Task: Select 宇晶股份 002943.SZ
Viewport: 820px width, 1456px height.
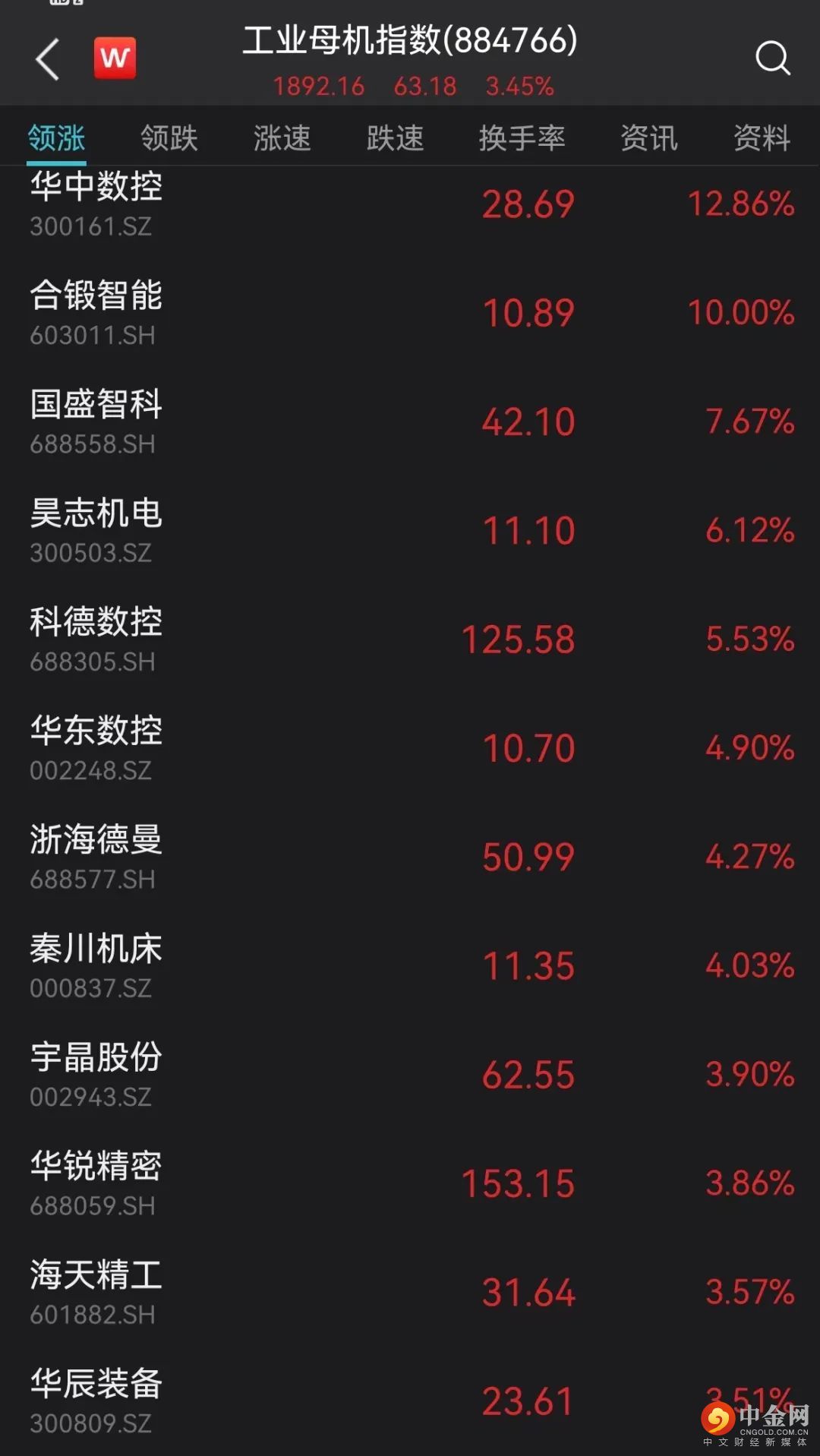Action: pyautogui.click(x=96, y=1074)
